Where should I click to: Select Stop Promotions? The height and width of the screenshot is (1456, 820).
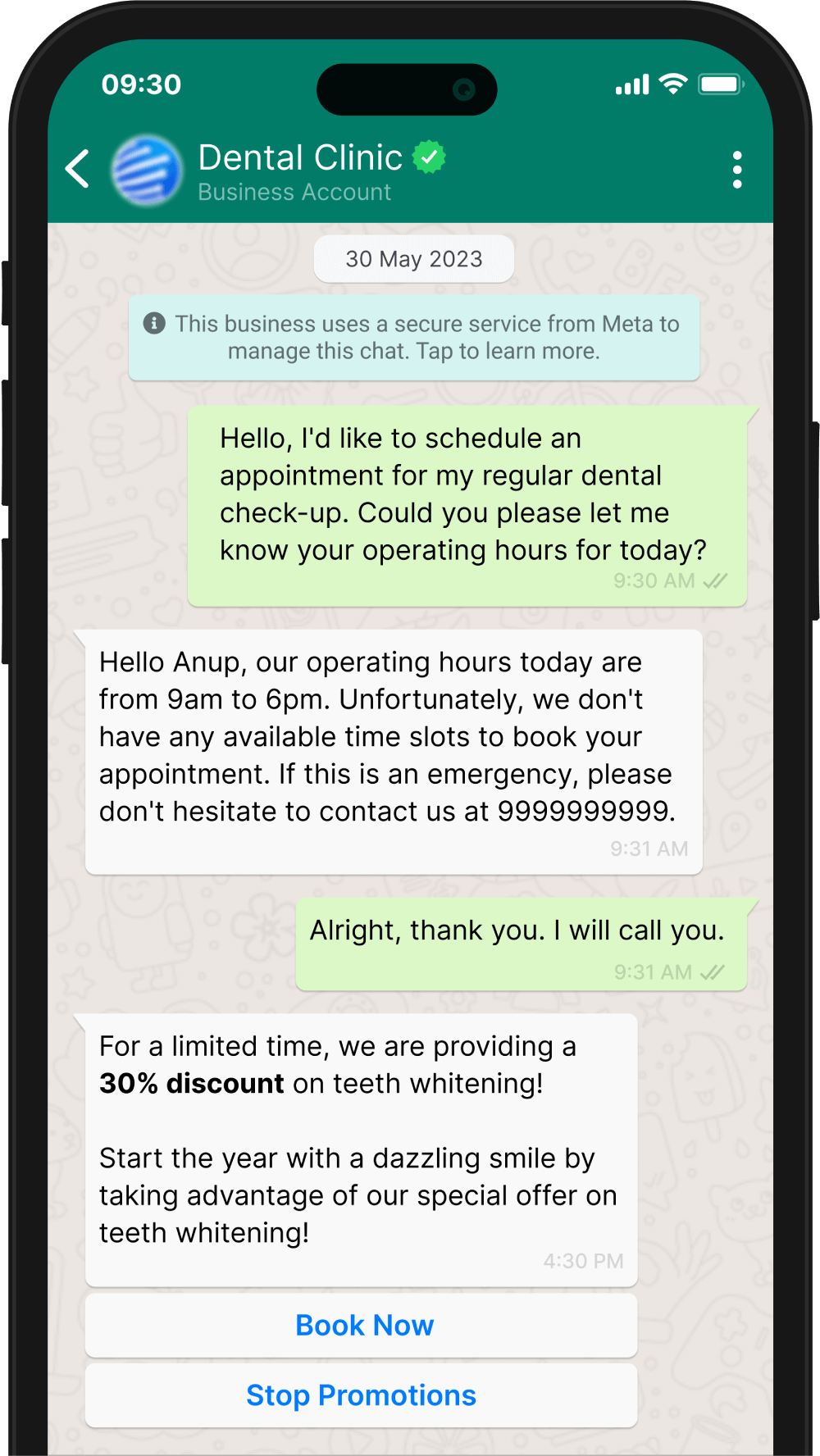[362, 1395]
